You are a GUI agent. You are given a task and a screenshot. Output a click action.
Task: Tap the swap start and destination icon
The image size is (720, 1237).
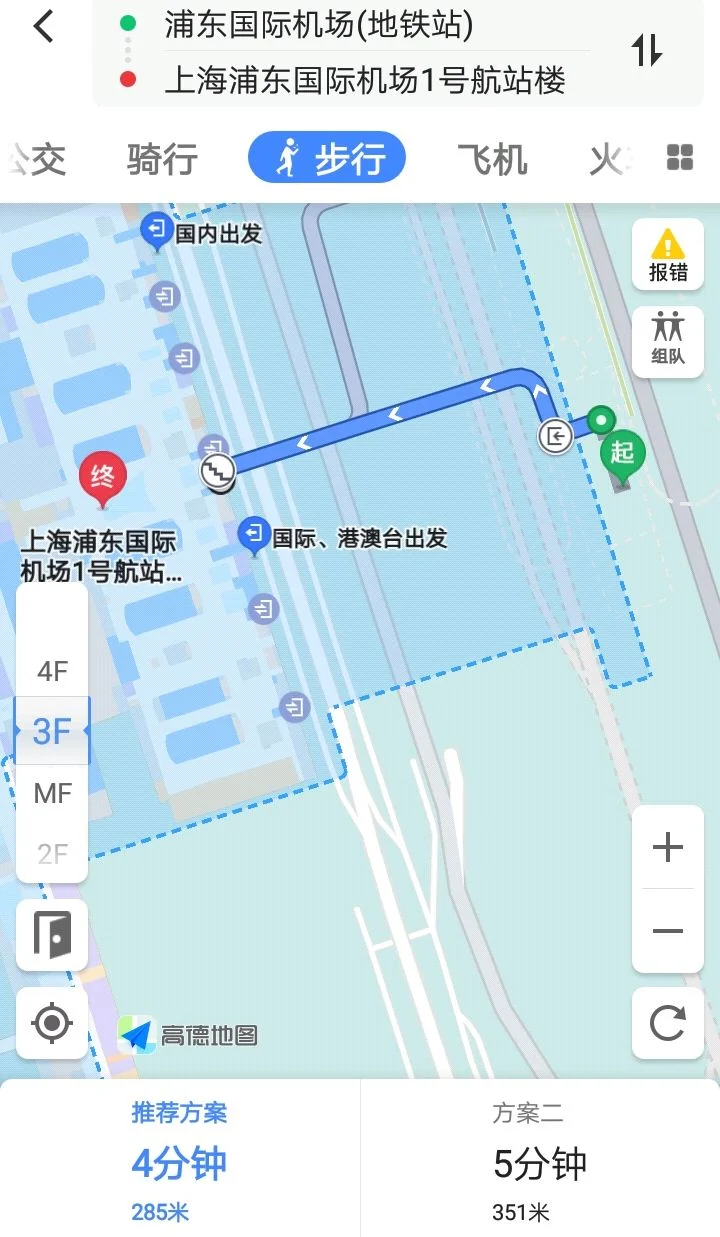coord(648,48)
